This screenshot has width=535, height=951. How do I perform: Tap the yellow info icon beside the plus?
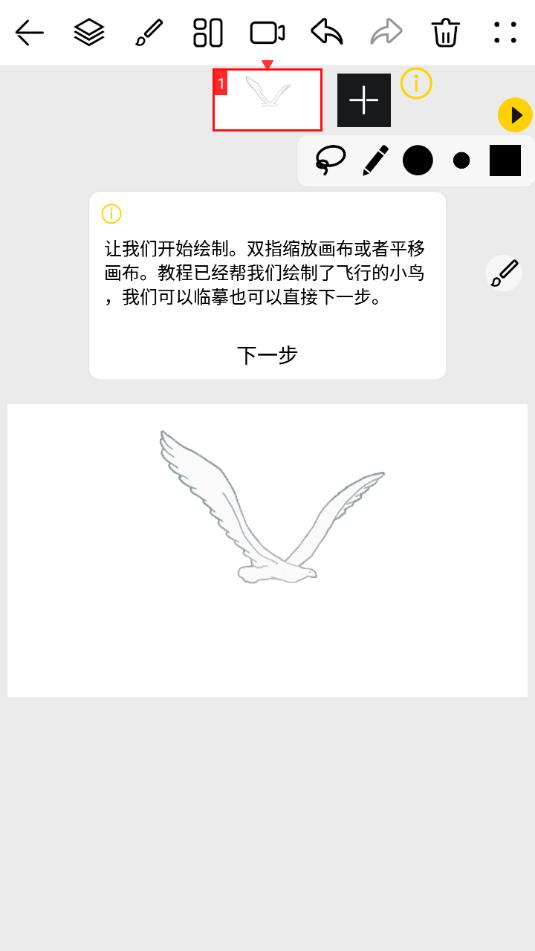[416, 83]
